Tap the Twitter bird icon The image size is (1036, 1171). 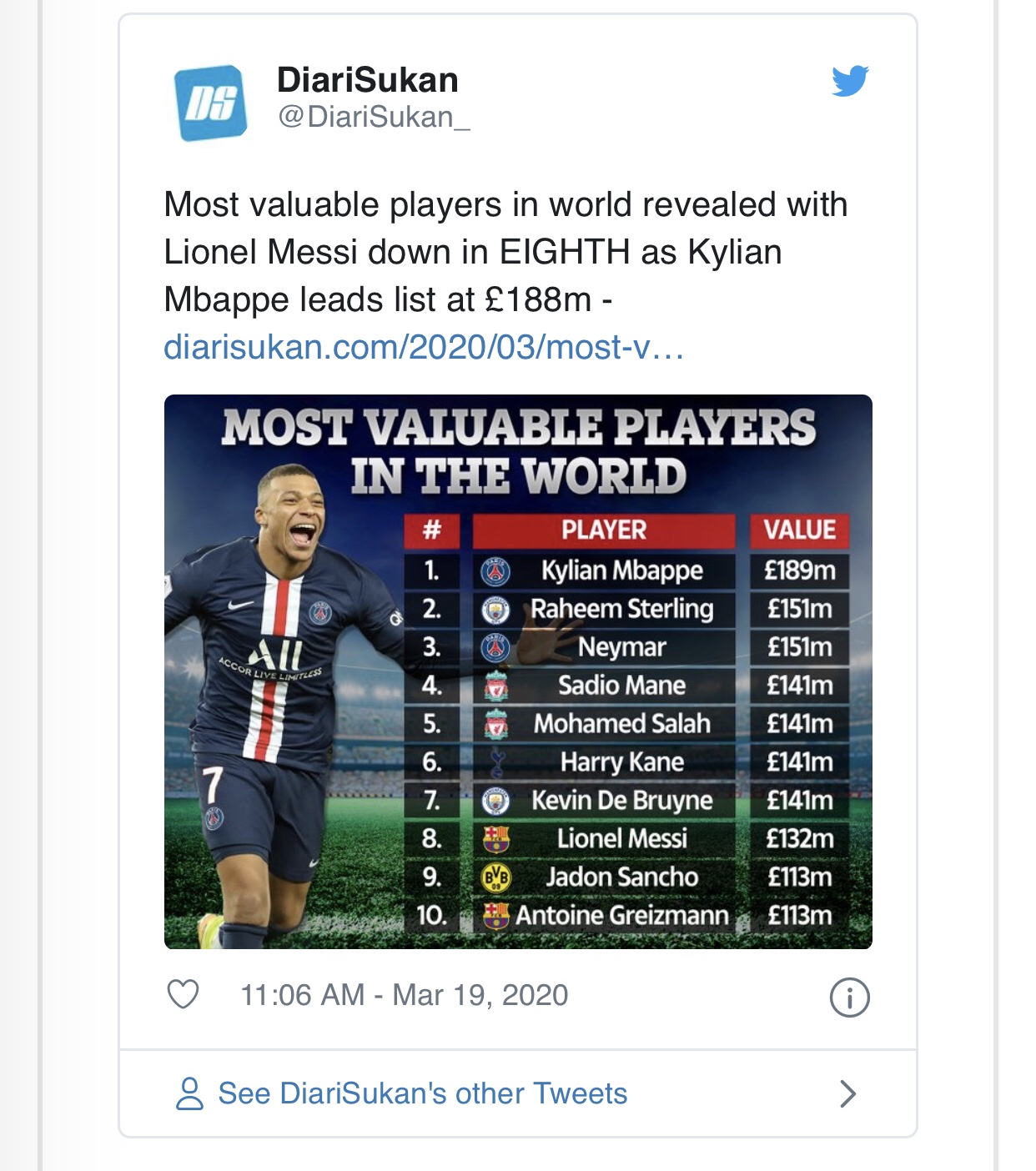click(x=850, y=81)
